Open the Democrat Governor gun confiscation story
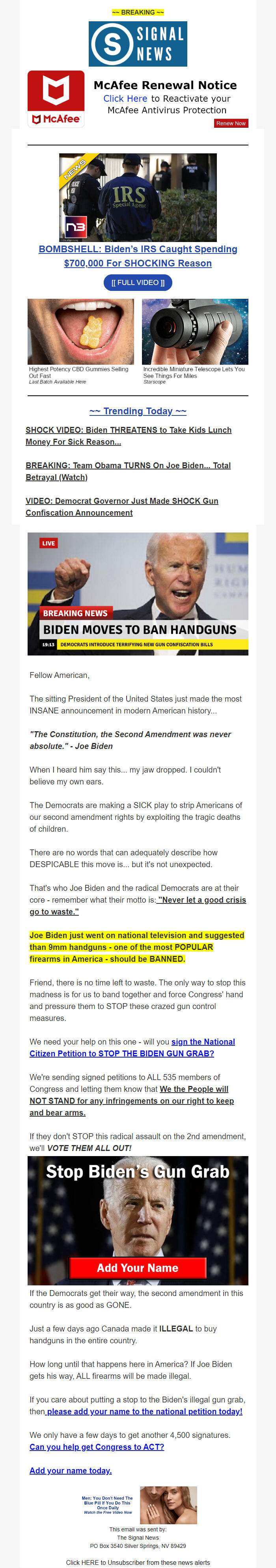This screenshot has height=1568, width=276. (122, 507)
